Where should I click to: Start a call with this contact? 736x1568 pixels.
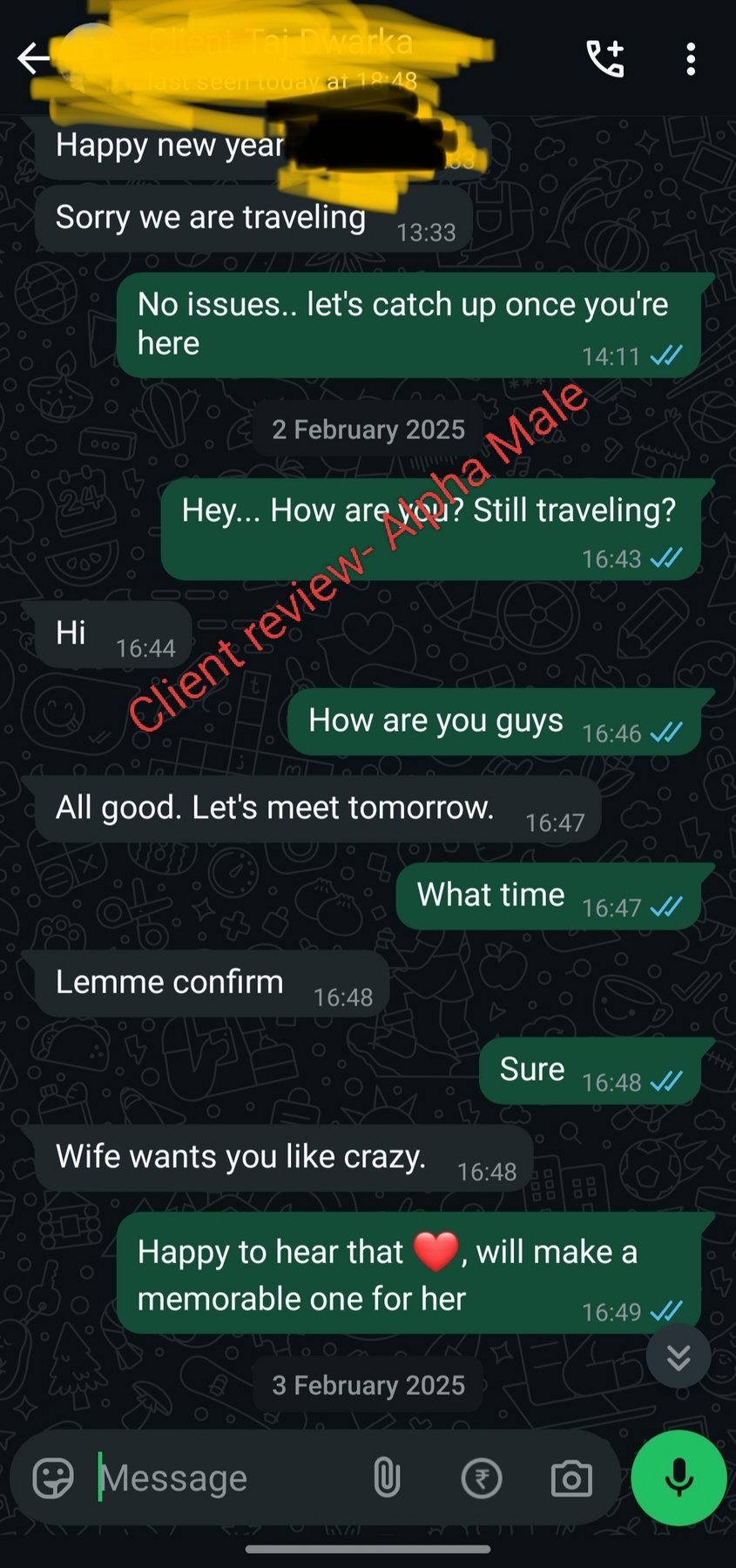605,58
